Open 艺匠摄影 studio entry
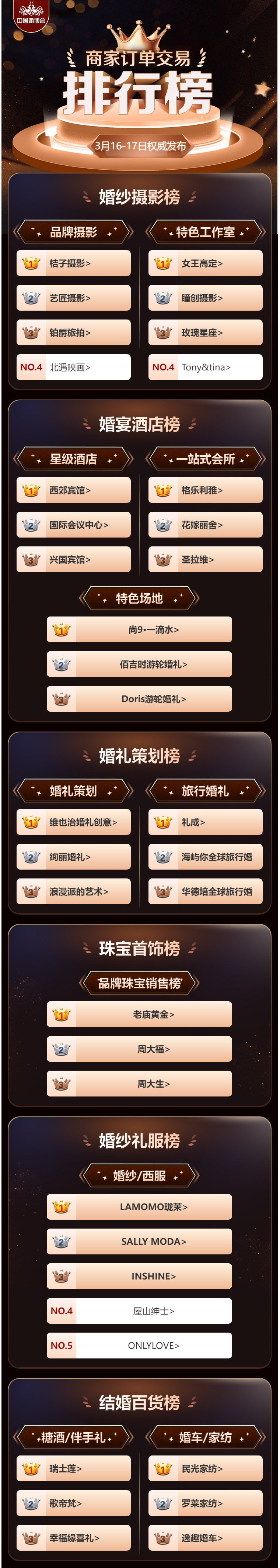280x1568 pixels. [x=73, y=298]
